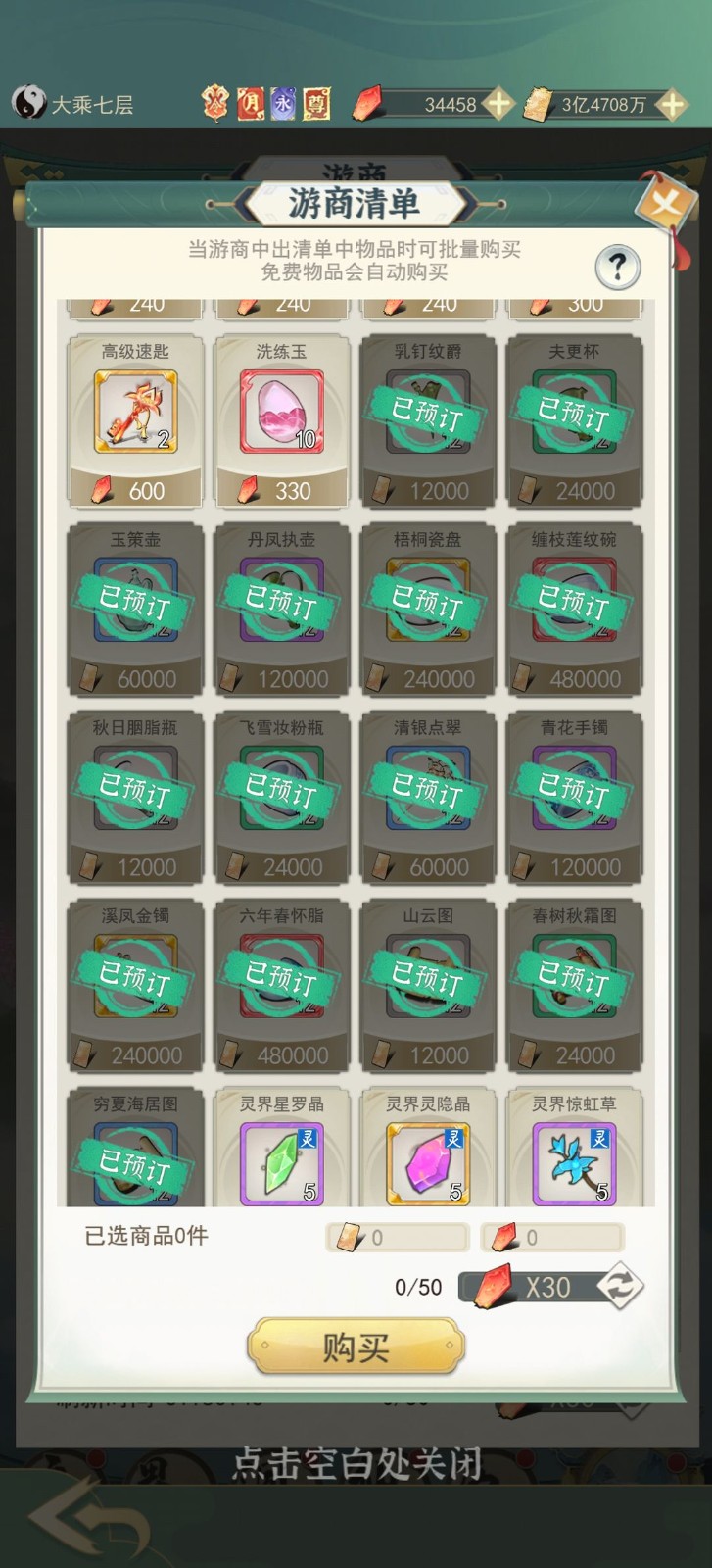Refresh the list using X30 button

pos(619,1286)
